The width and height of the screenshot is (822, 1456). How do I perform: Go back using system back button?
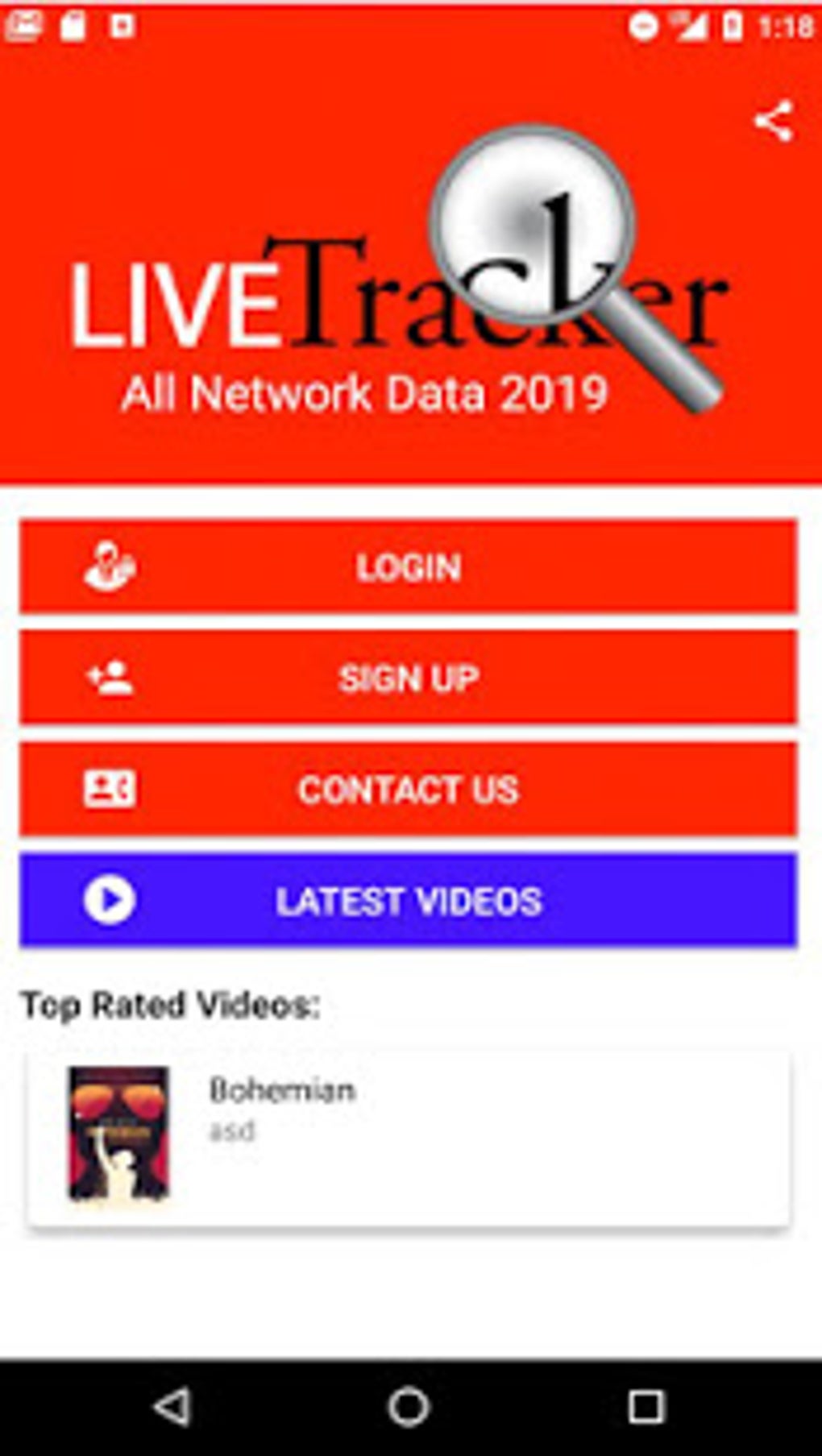pos(172,1407)
